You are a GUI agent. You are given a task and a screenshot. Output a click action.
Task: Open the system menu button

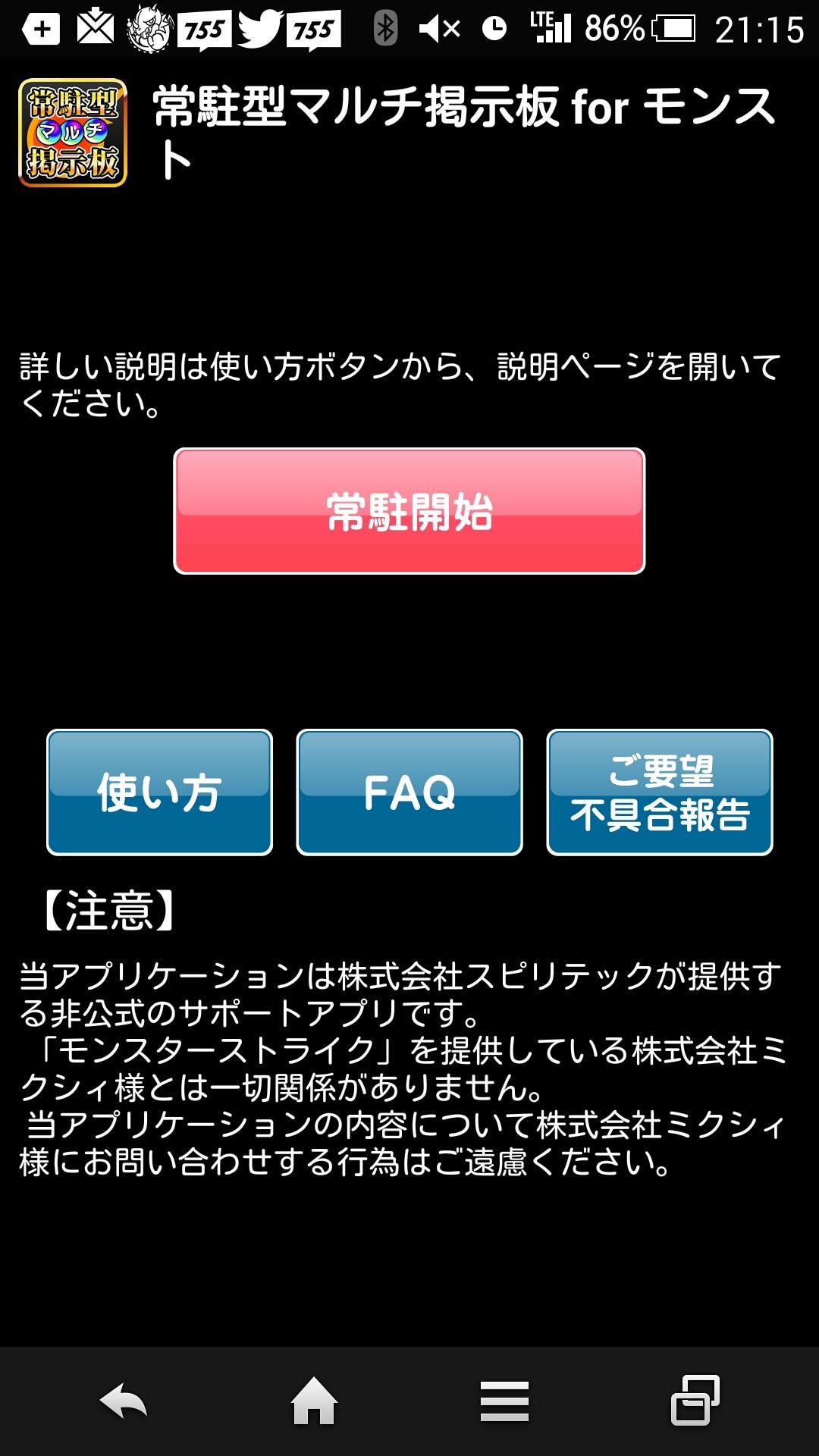tap(504, 1401)
